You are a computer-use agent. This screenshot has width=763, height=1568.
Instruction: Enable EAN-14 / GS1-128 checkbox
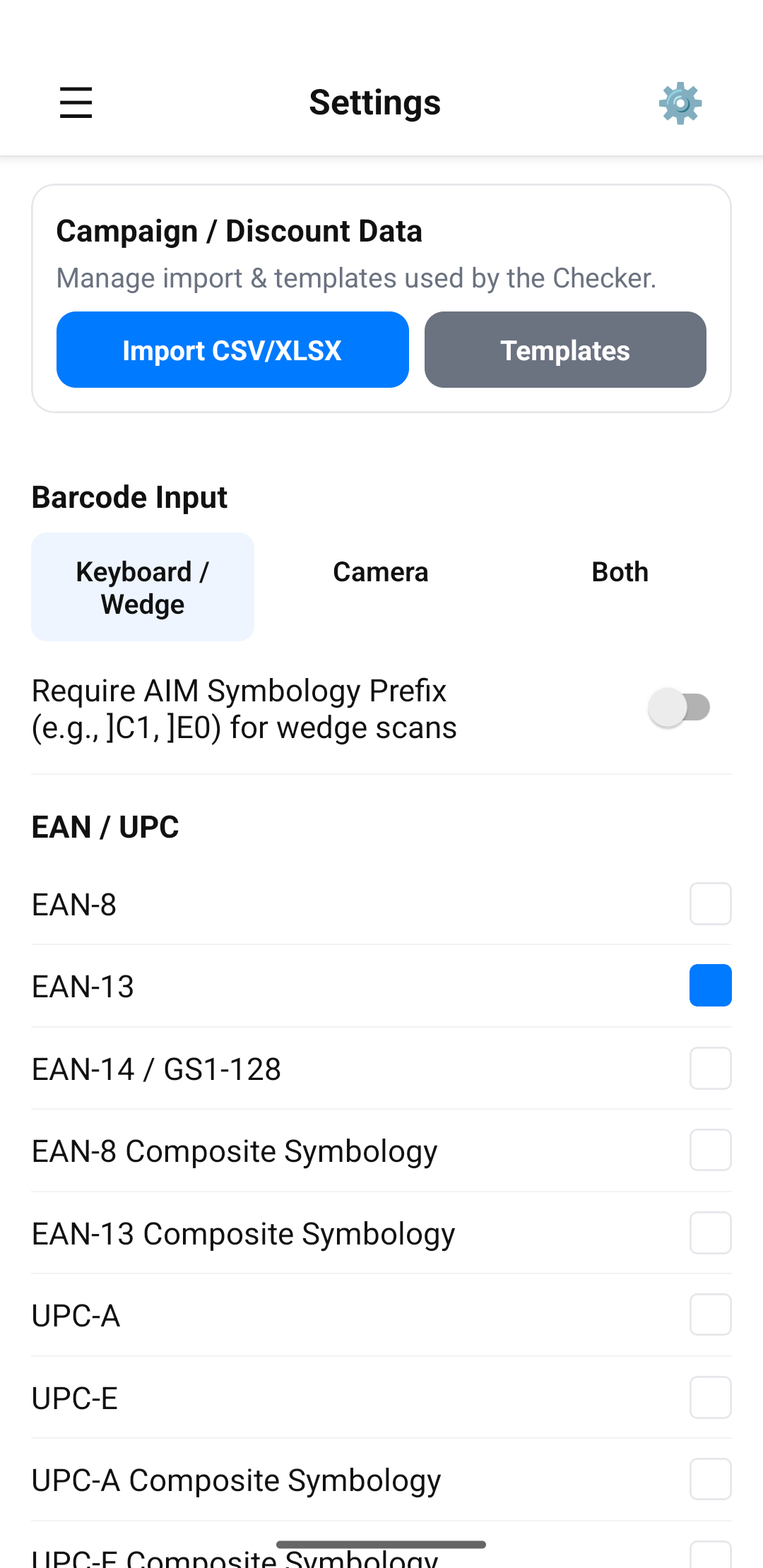(710, 1068)
